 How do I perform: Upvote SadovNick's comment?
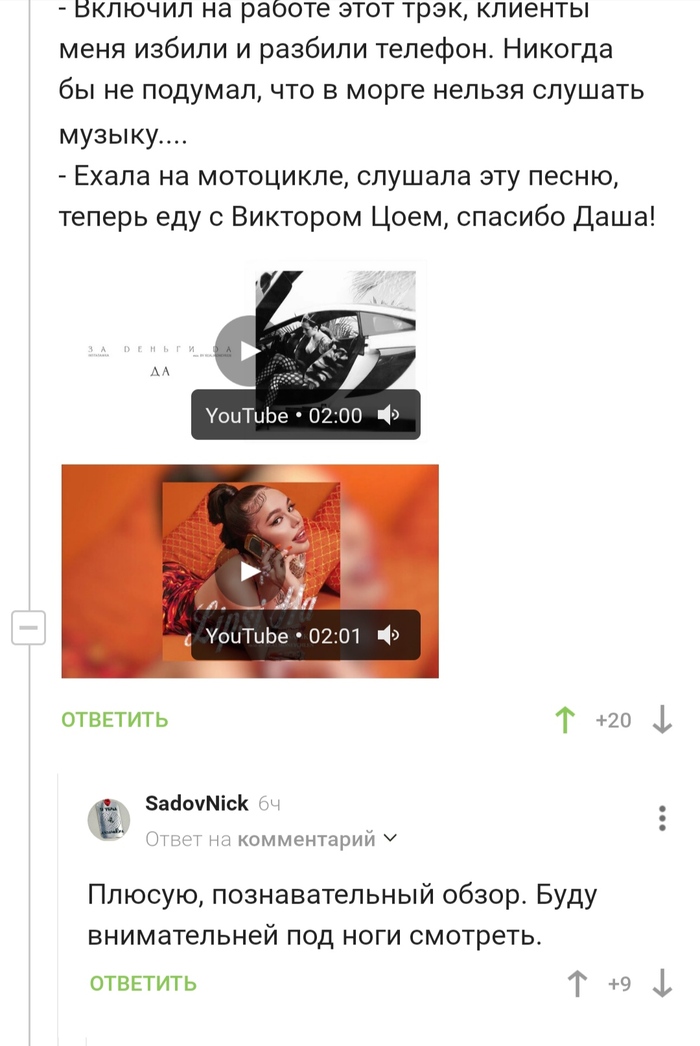point(577,984)
